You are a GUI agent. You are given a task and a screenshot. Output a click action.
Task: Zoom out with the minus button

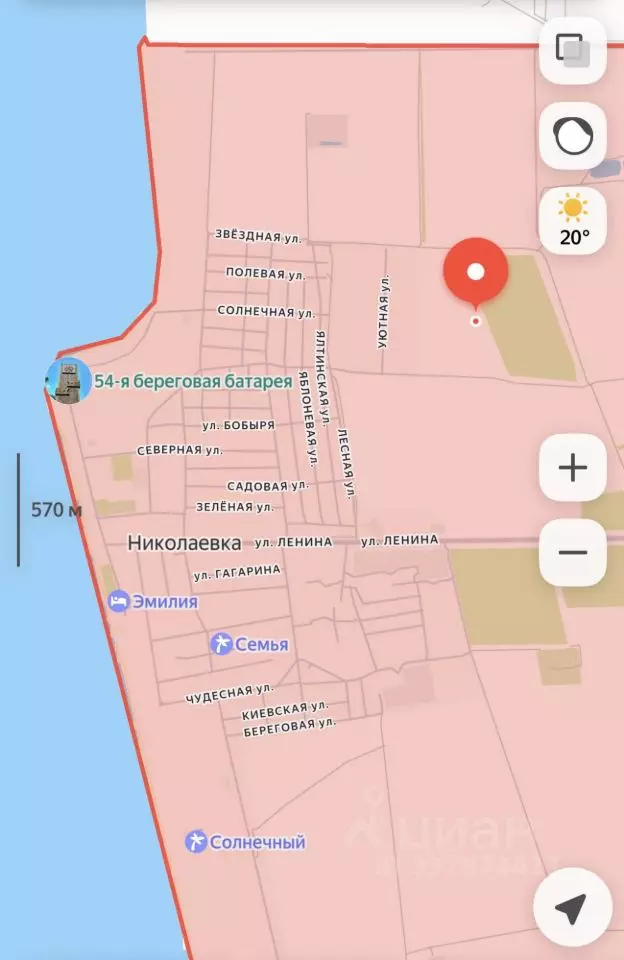pos(573,553)
